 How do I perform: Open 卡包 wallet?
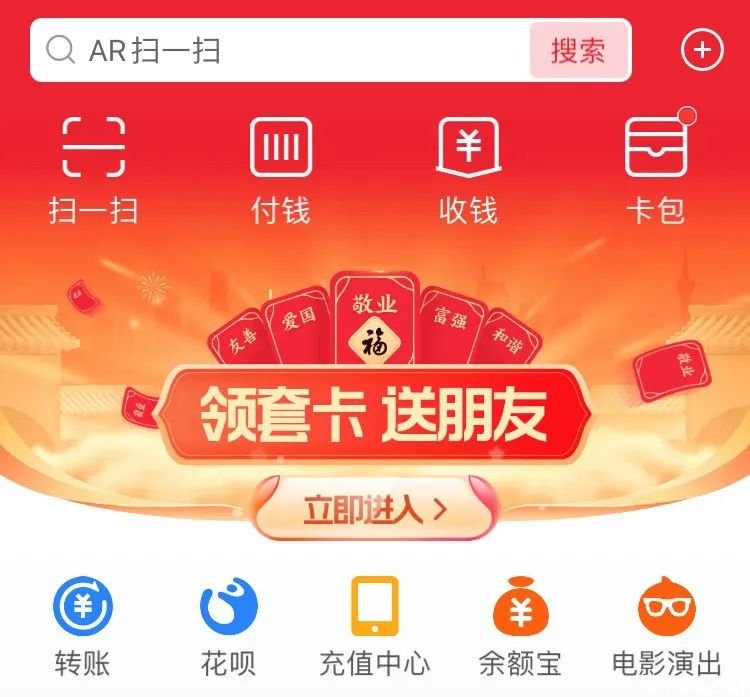656,168
